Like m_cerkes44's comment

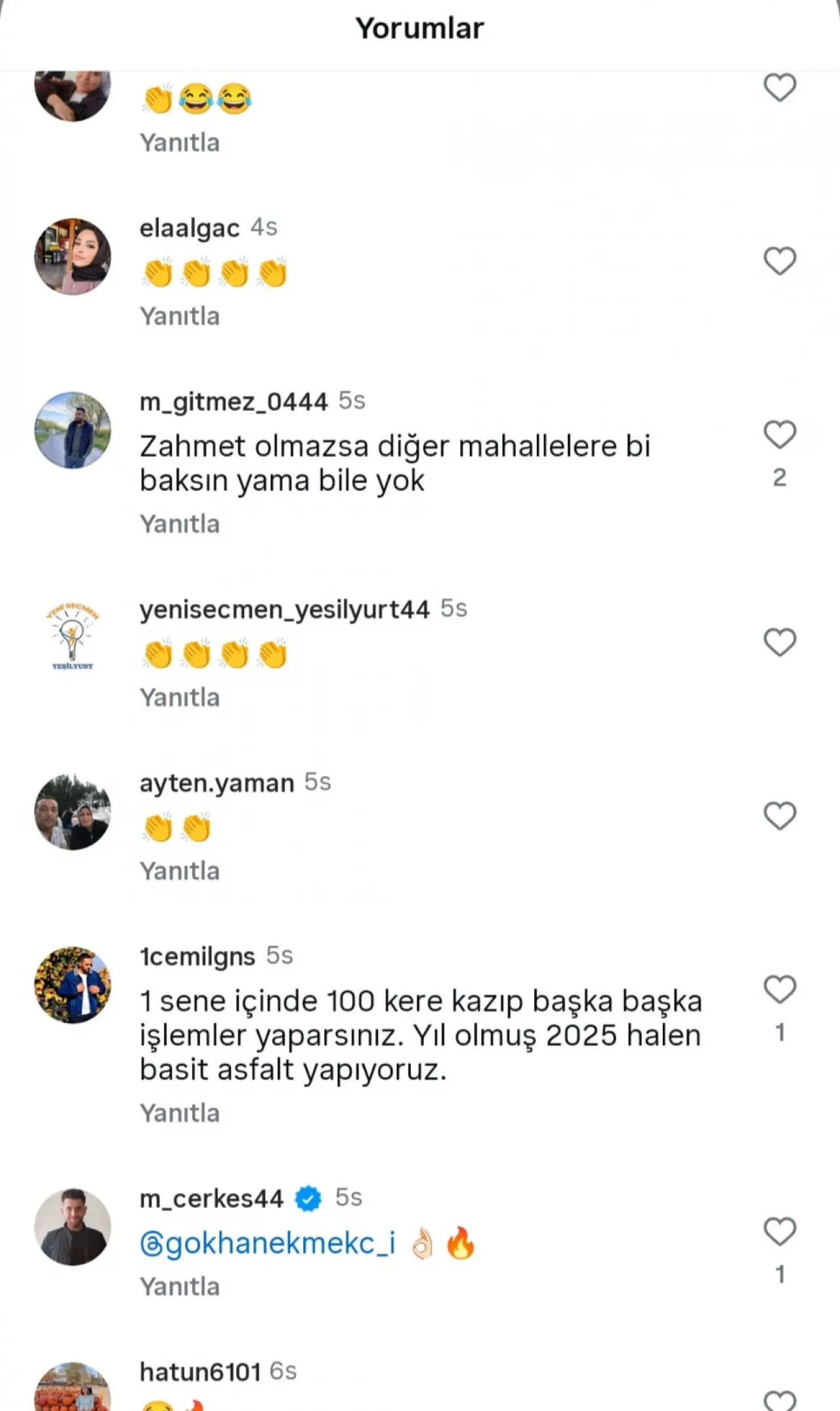click(x=780, y=1232)
